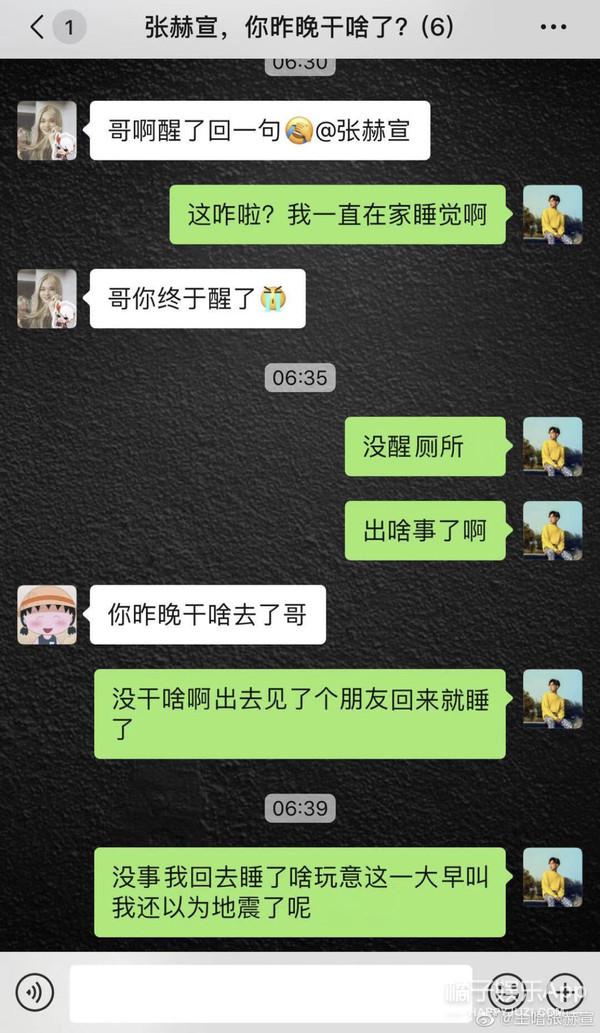Tap avatar beside "哥你终于醒了" message
This screenshot has height=1033, width=600.
click(x=47, y=299)
